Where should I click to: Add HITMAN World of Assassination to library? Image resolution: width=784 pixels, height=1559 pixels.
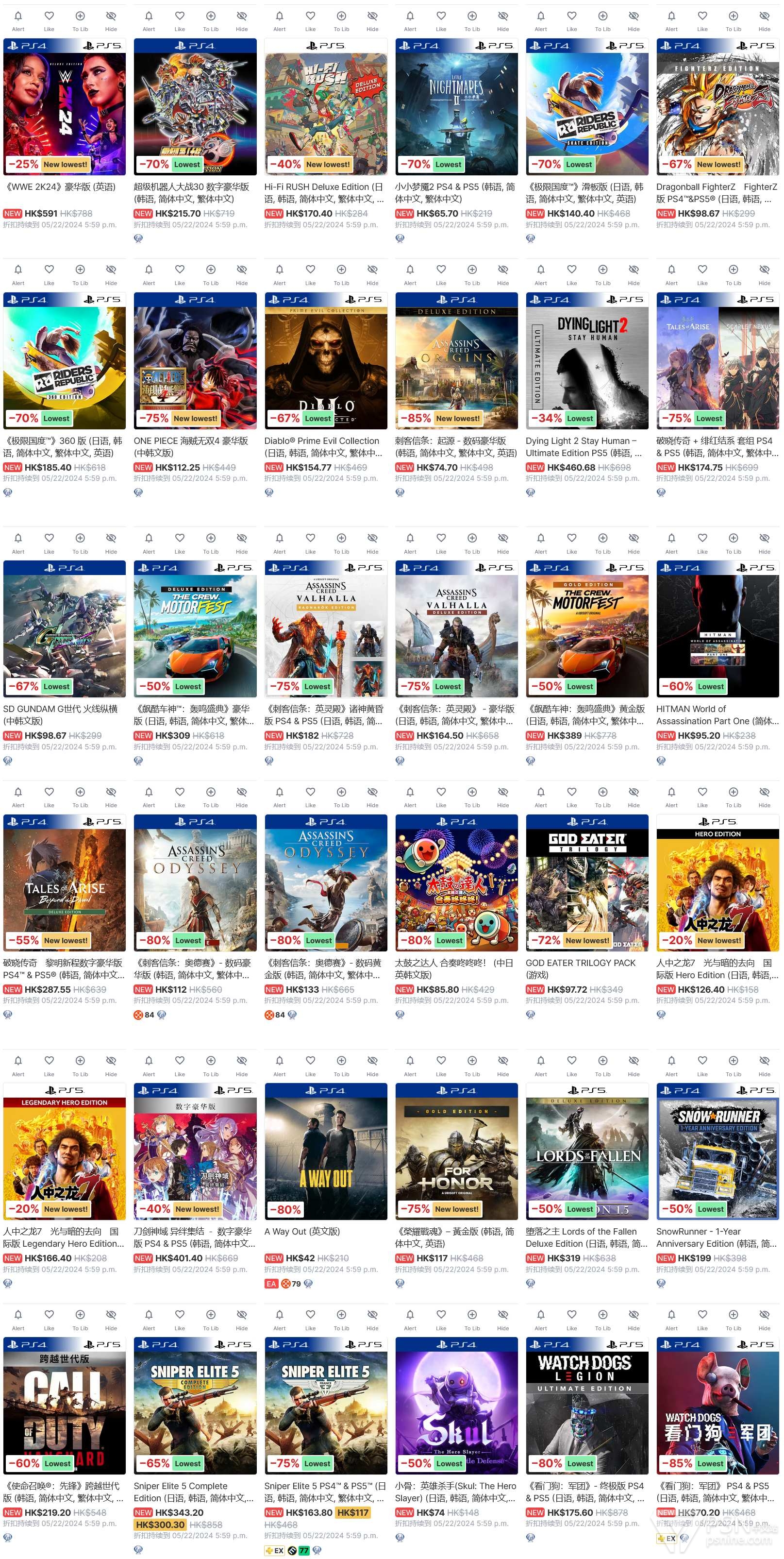point(733,543)
